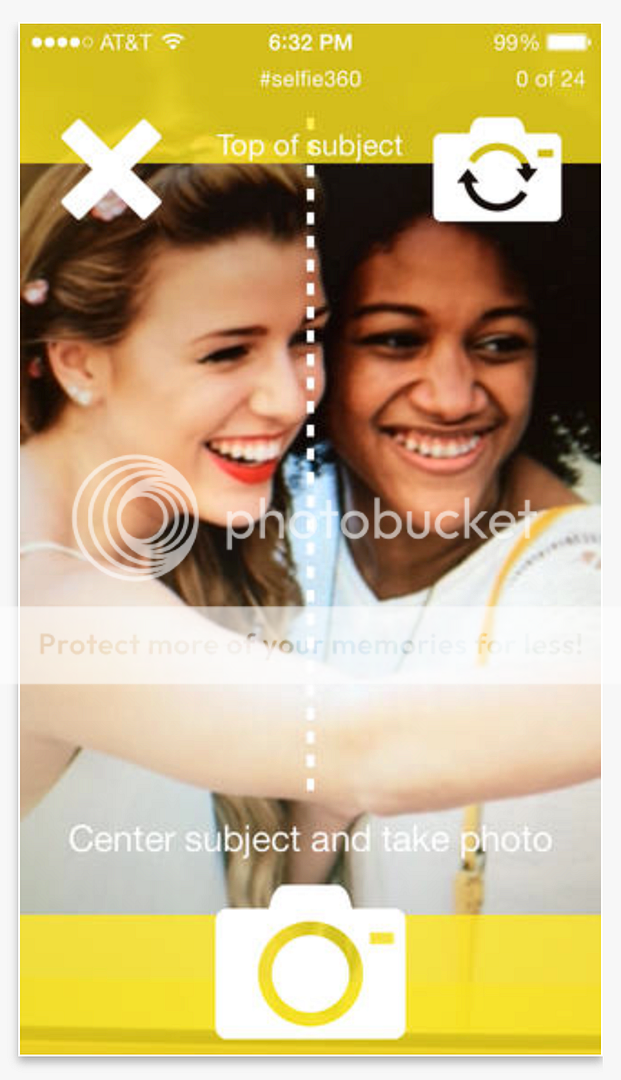Screen dimensions: 621x1080
Task: Switch camera using the flip icon
Action: [497, 171]
